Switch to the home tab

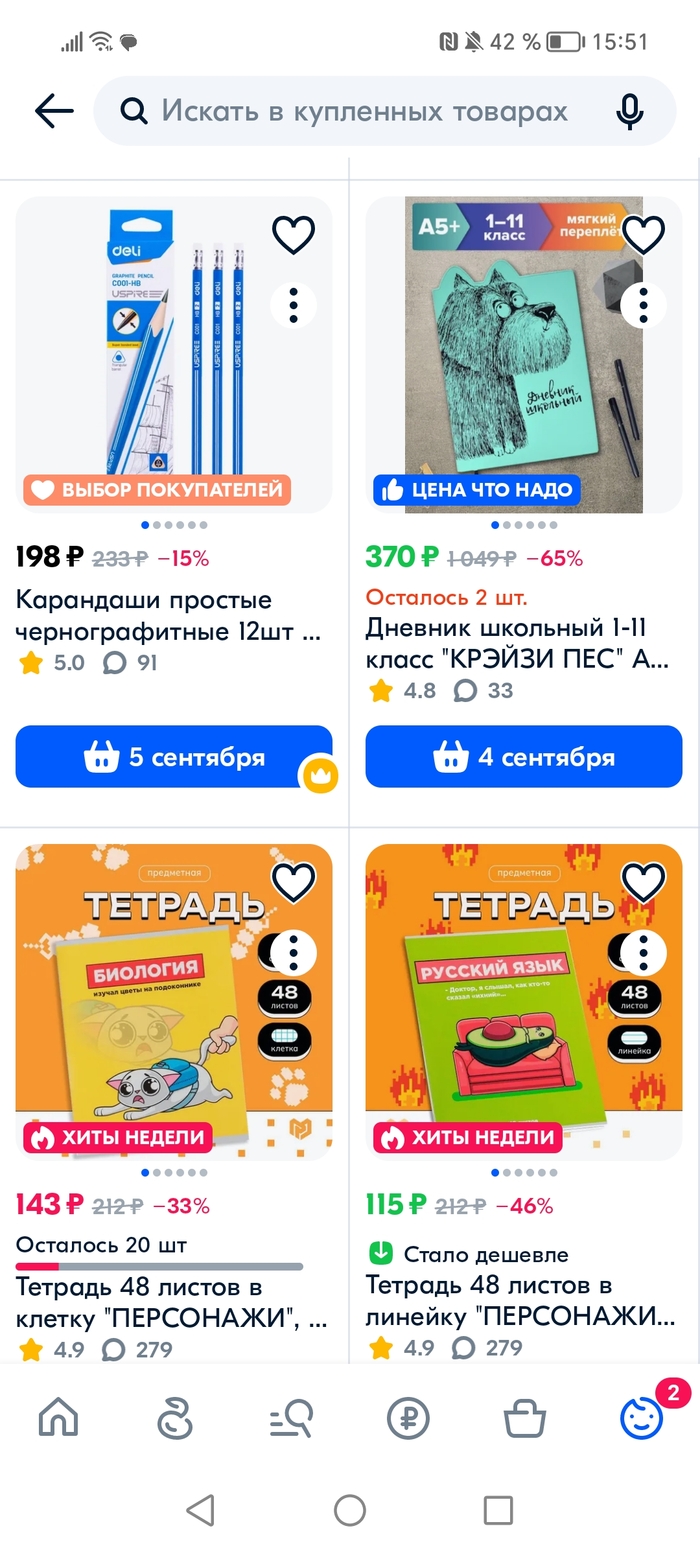pyautogui.click(x=58, y=1417)
